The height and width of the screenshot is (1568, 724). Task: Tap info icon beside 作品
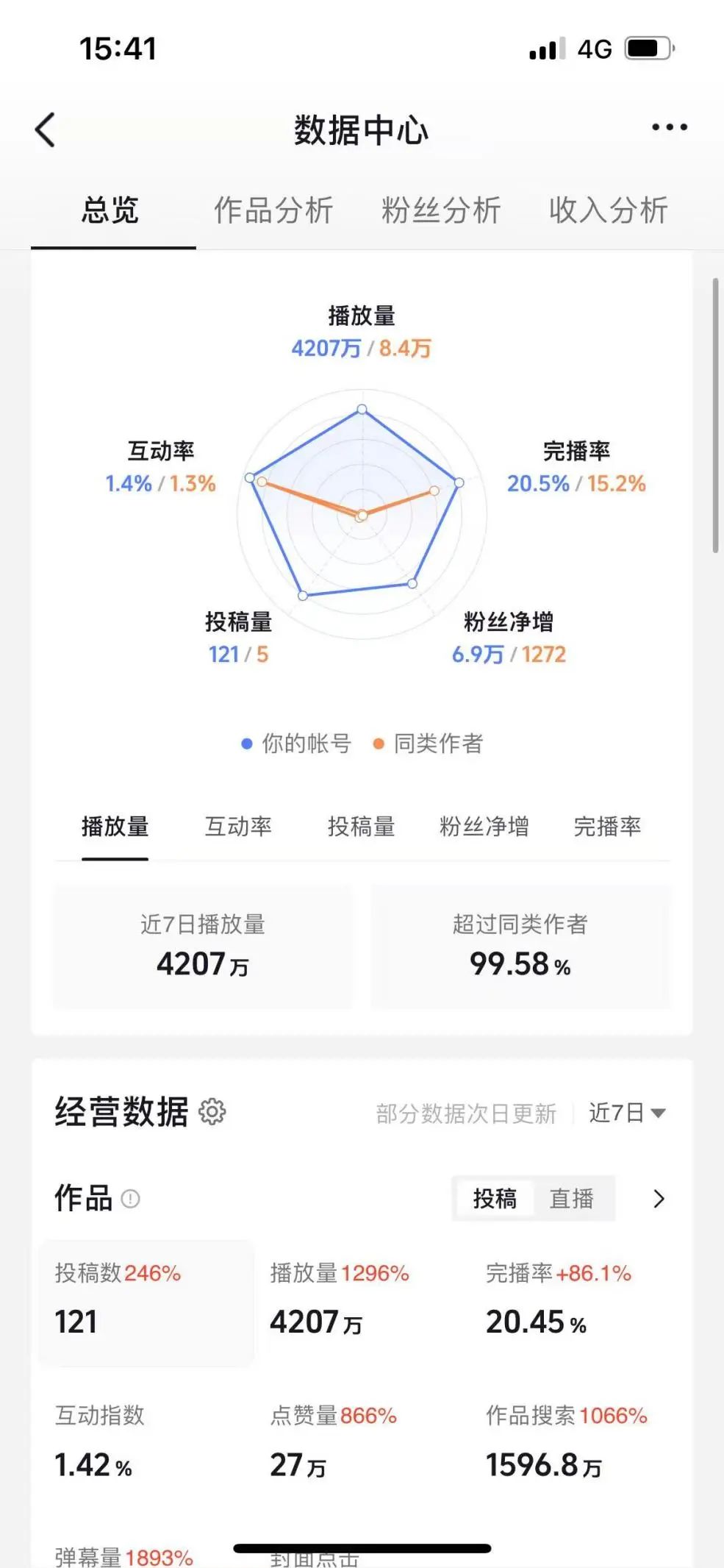[x=130, y=1199]
